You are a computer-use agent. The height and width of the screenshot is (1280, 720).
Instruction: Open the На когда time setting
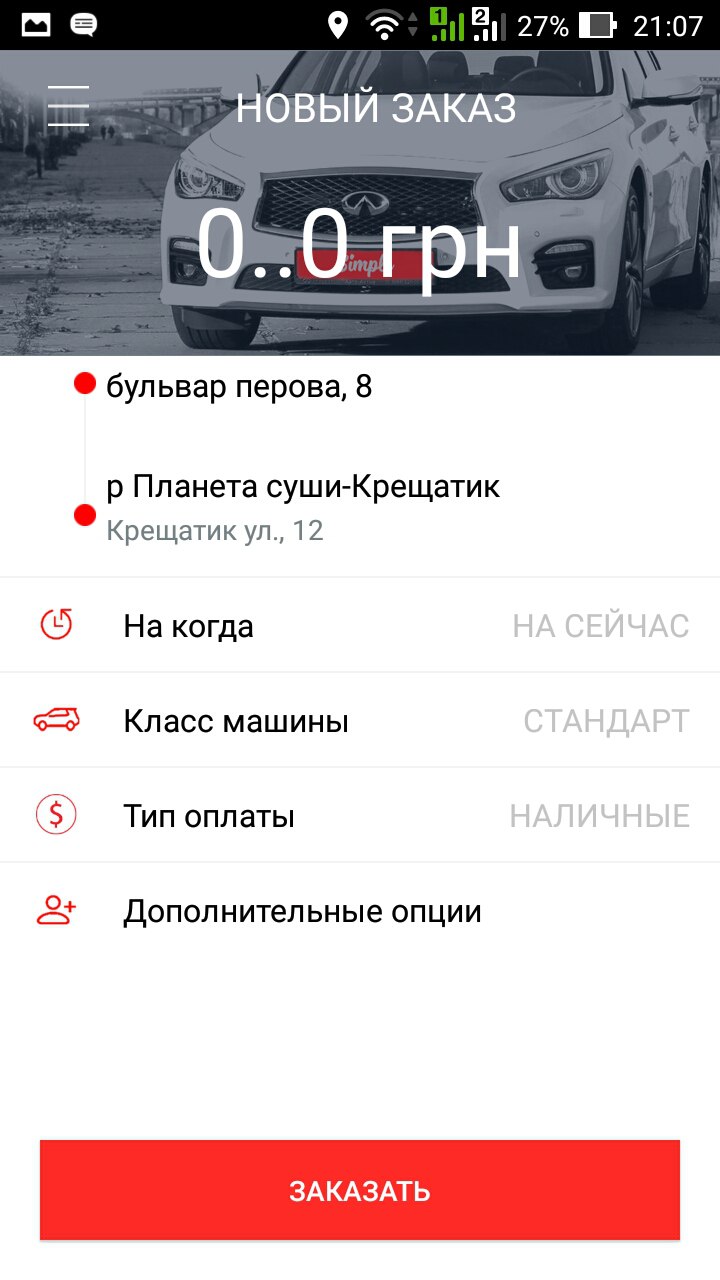pos(360,626)
